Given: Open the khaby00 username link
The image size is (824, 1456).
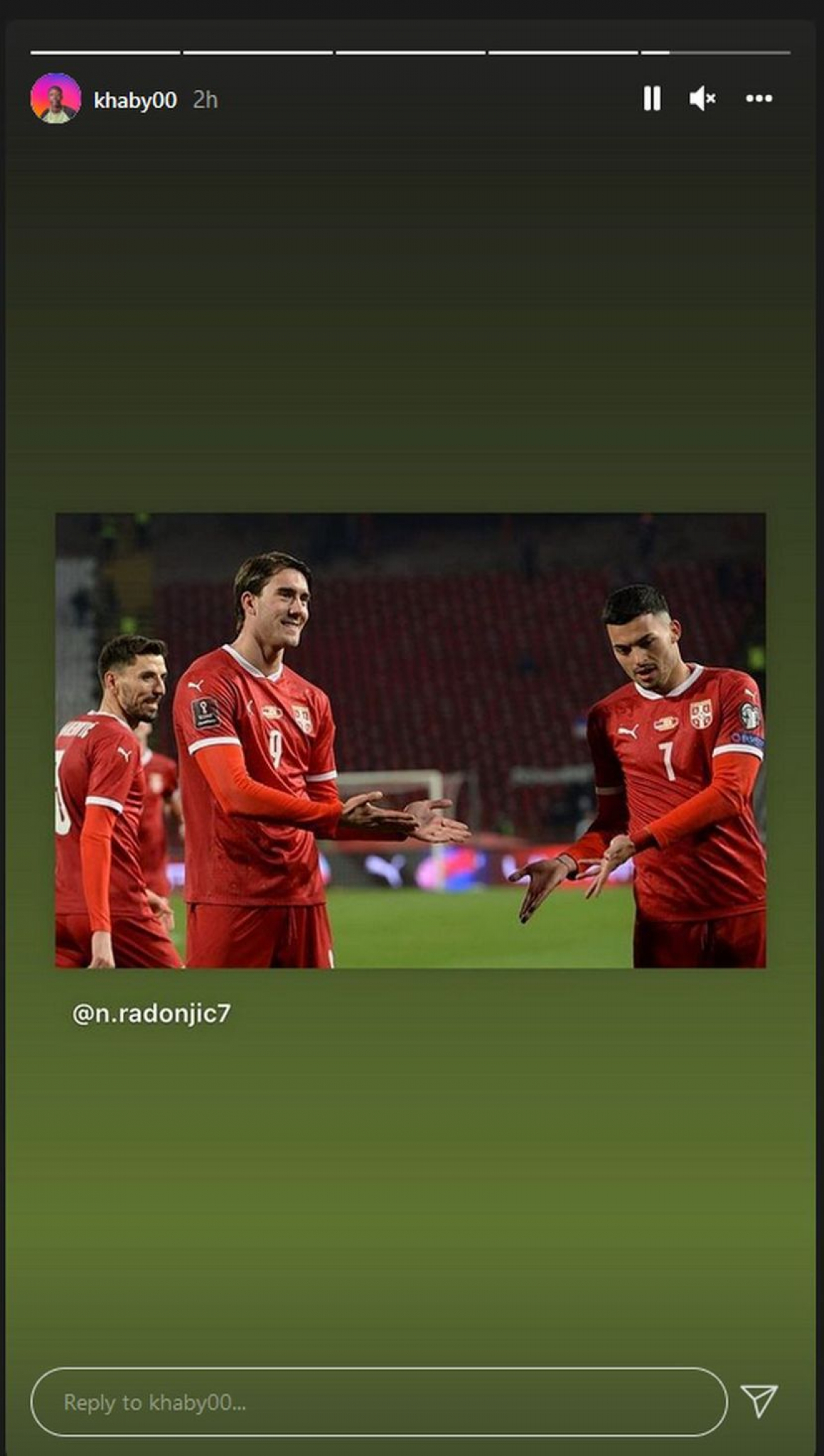Looking at the screenshot, I should [135, 100].
